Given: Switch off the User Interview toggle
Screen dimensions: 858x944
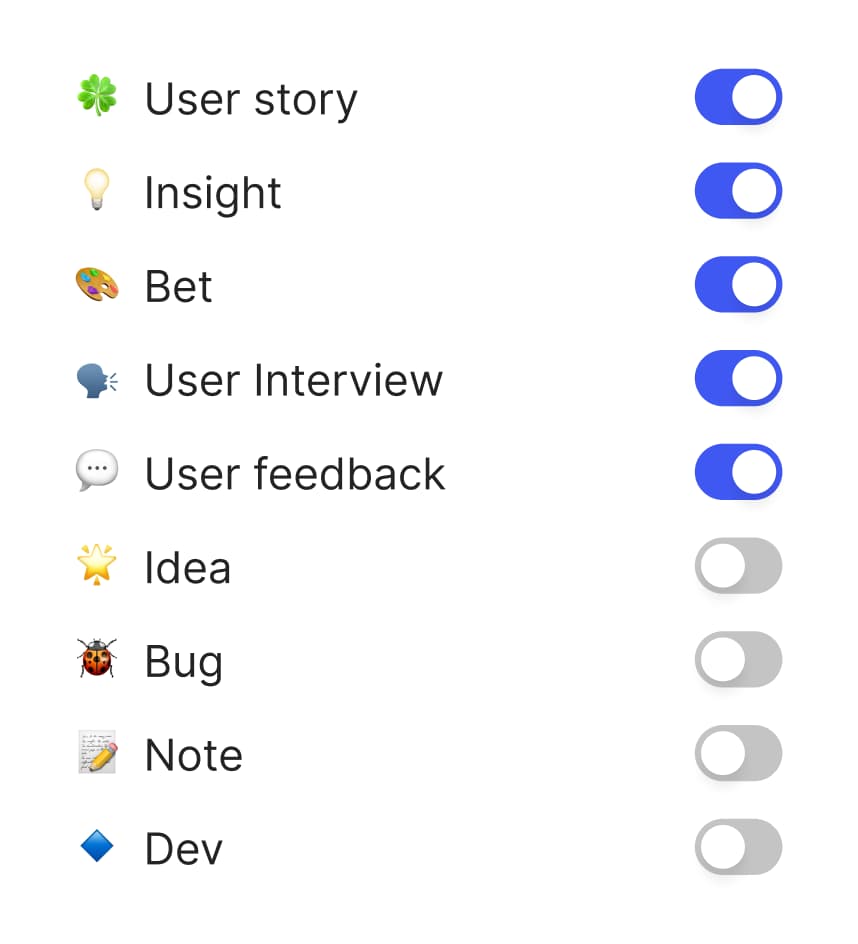Looking at the screenshot, I should 738,379.
